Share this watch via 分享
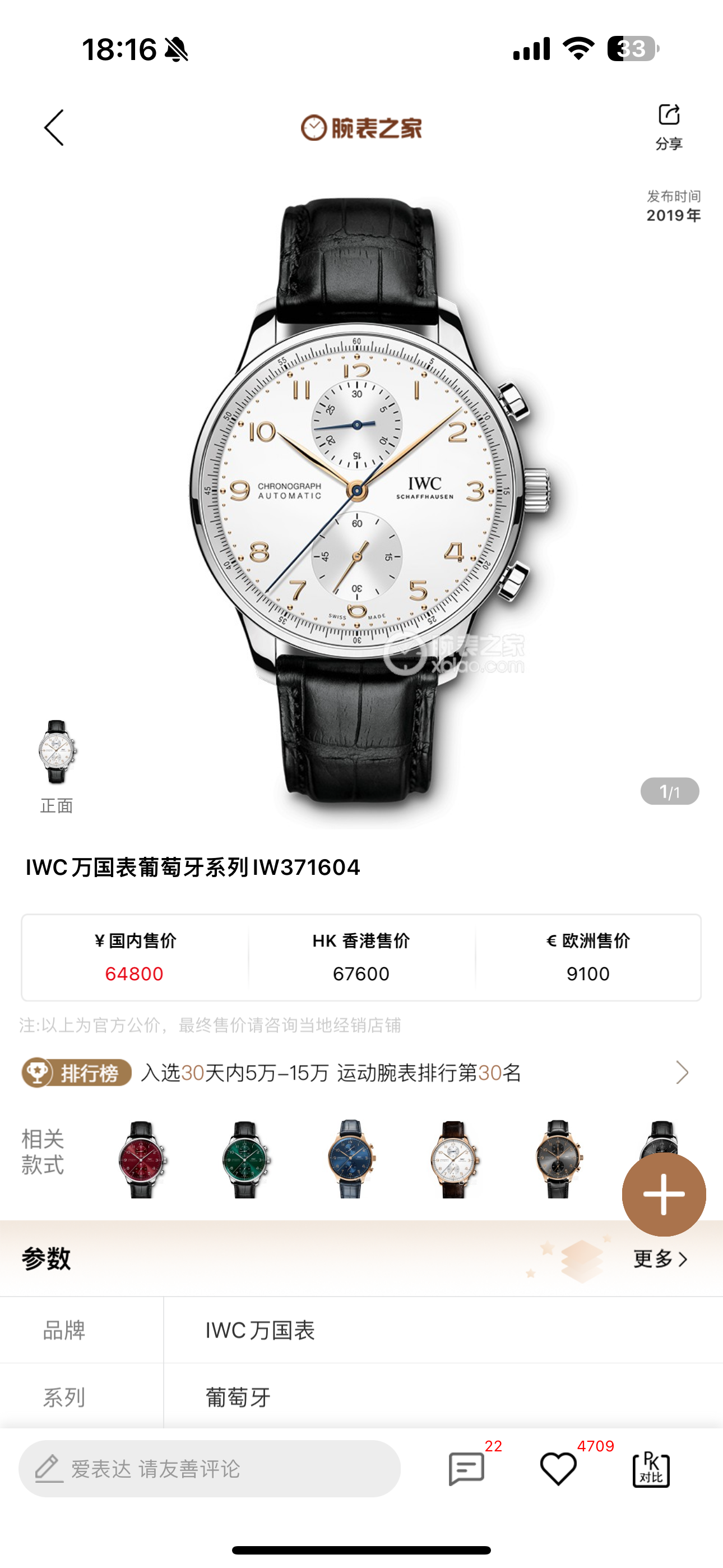723x1568 pixels. 668,127
